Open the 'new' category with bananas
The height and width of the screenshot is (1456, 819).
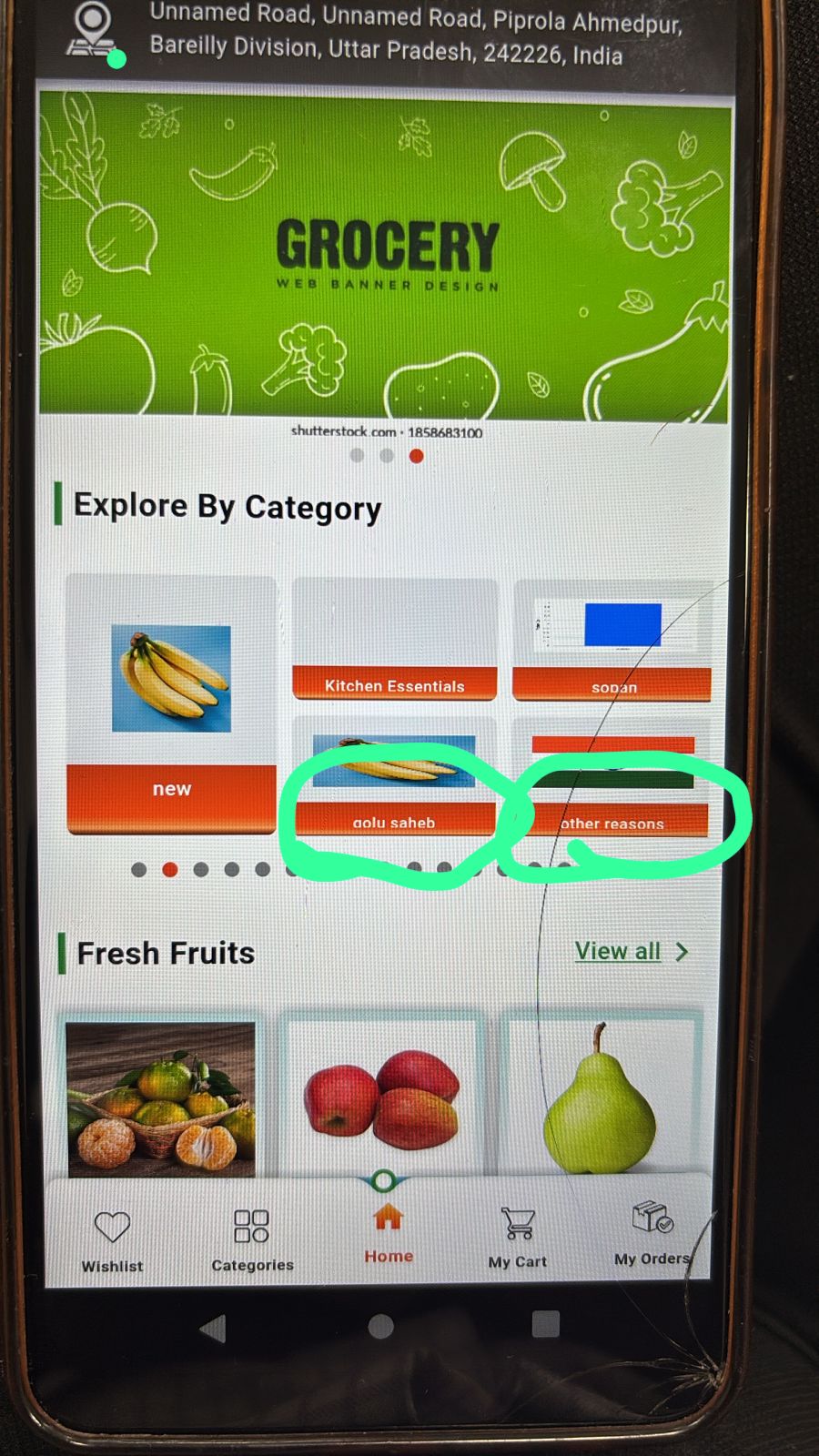coord(171,703)
